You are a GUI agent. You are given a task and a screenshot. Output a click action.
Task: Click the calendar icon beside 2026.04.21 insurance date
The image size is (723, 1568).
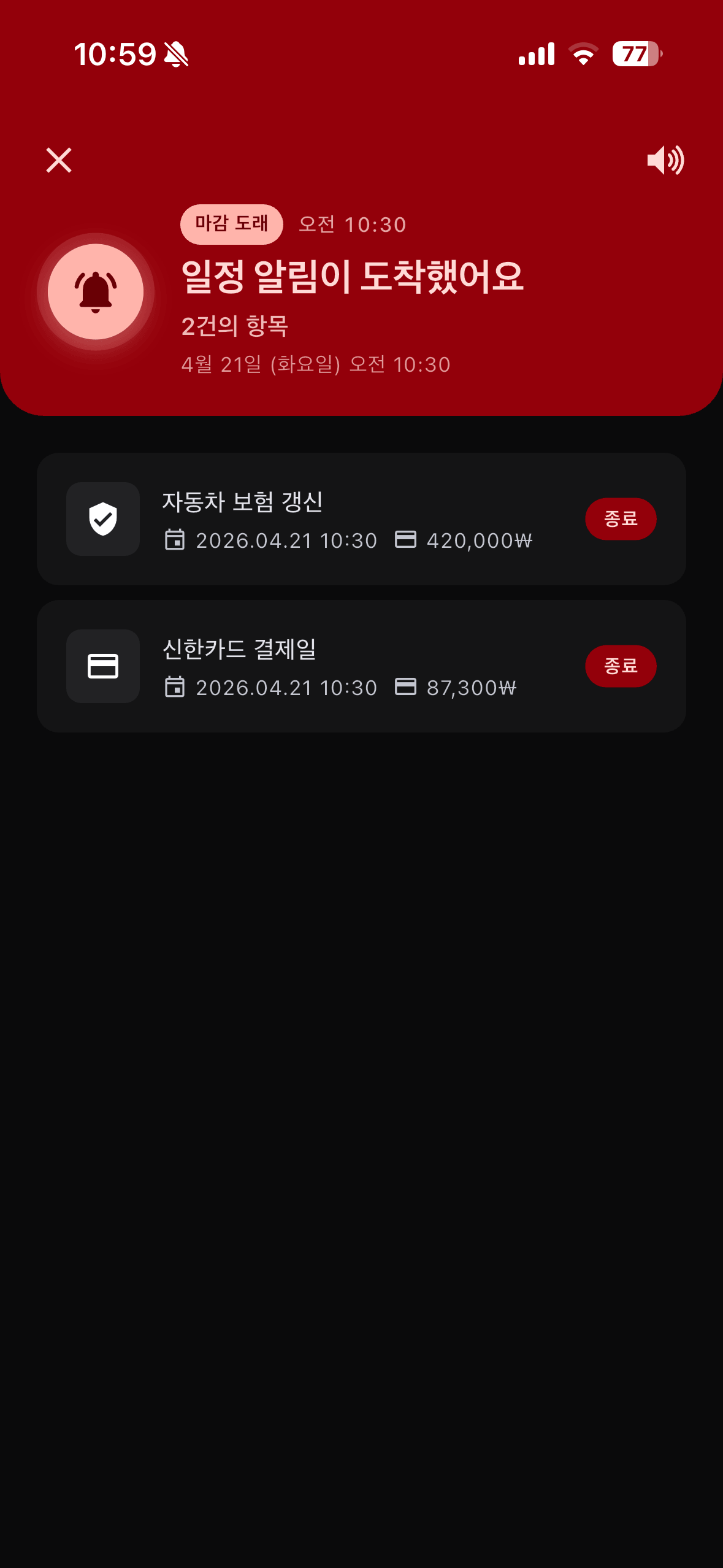point(175,540)
